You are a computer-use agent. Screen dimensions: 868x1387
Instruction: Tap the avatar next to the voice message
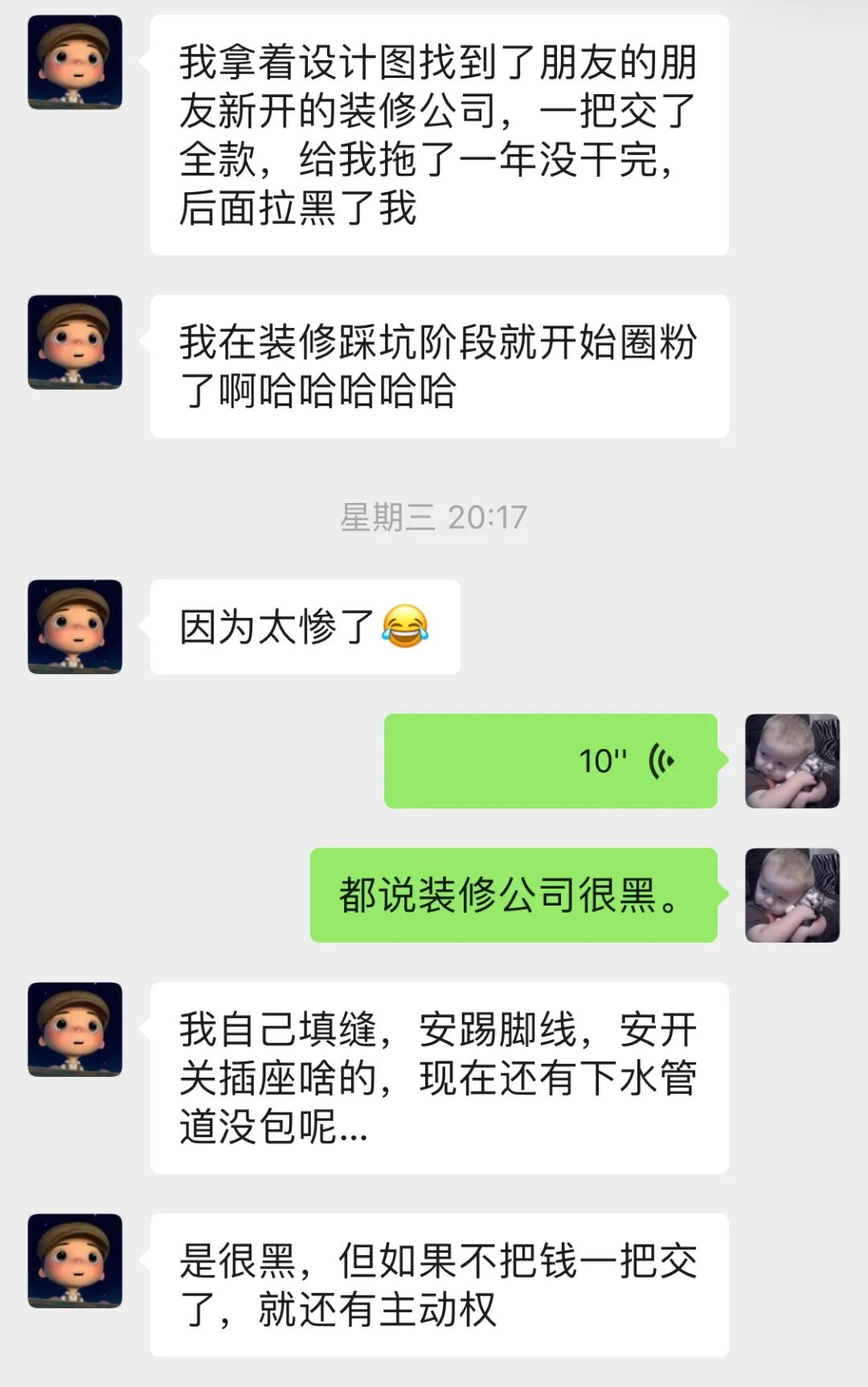tap(792, 760)
